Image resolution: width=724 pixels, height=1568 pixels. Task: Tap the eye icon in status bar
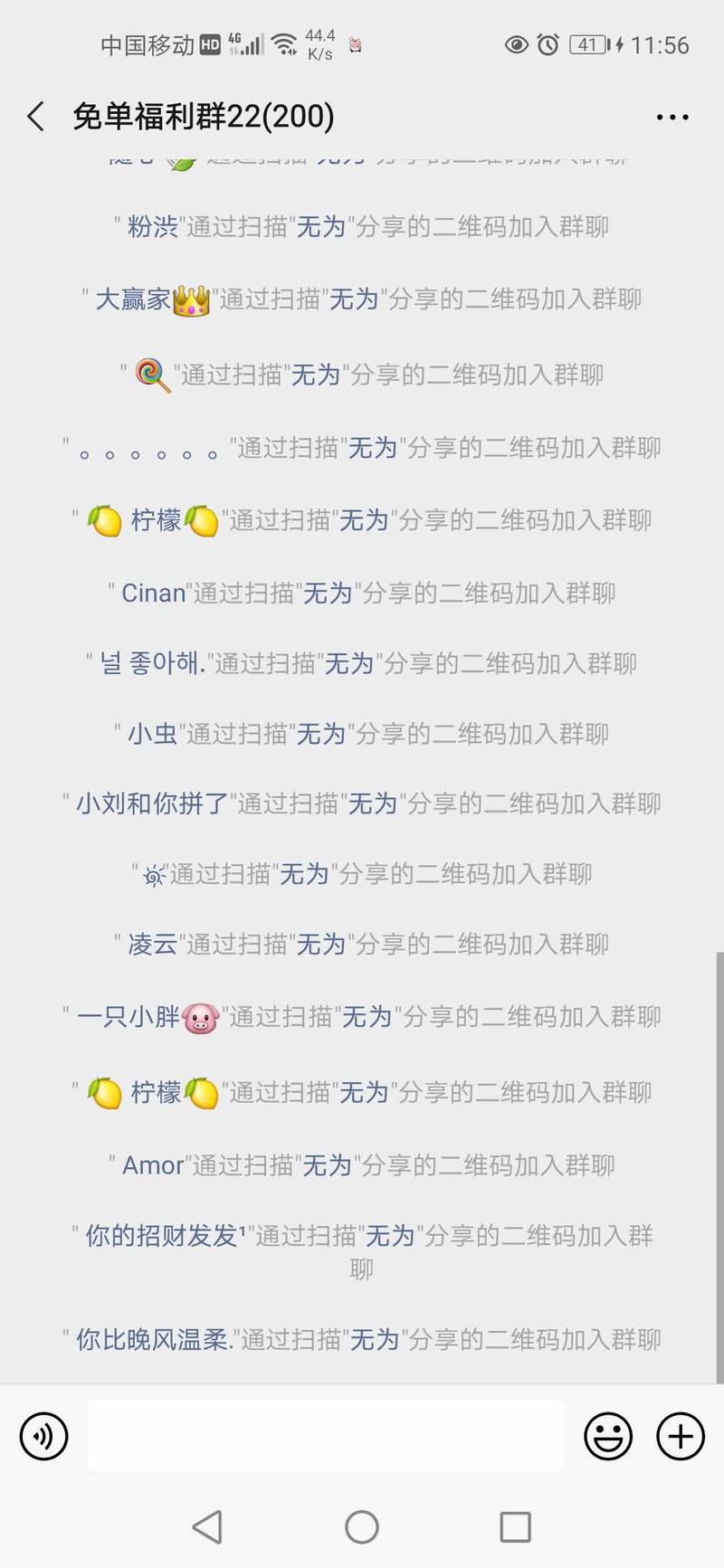(516, 43)
